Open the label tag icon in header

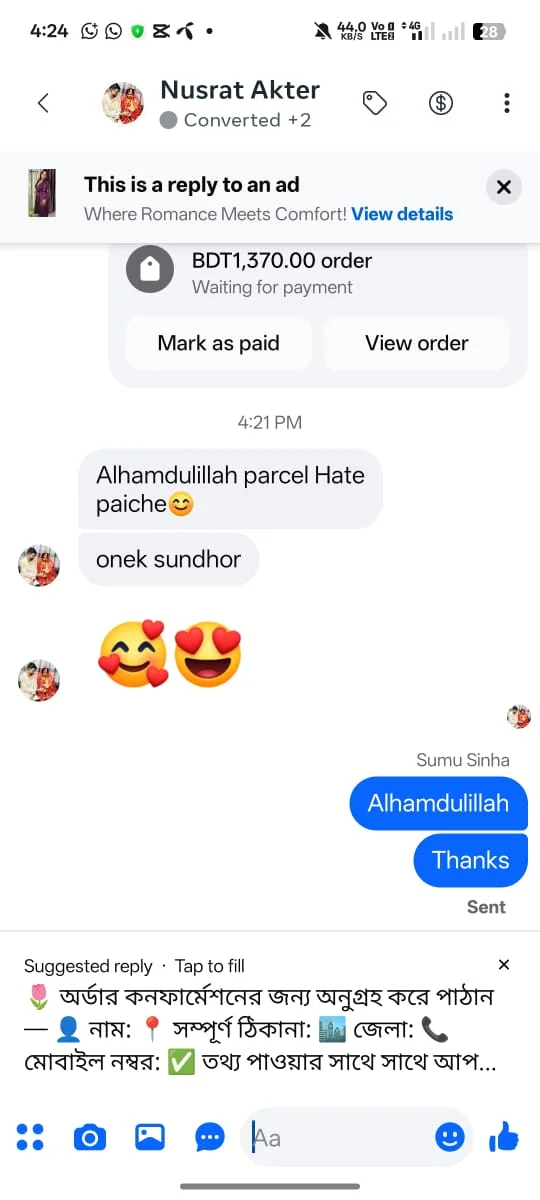[x=375, y=103]
